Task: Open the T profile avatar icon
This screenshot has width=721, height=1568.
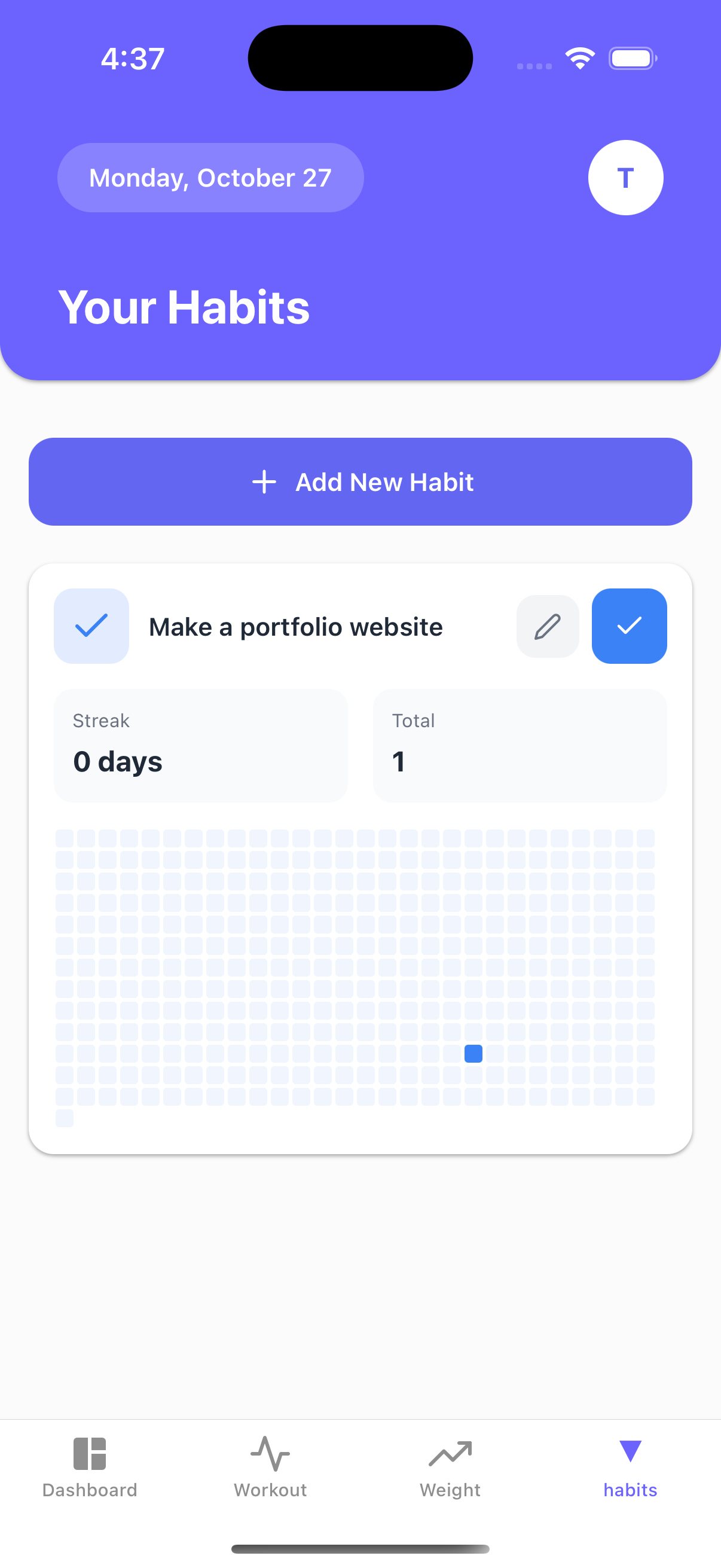Action: pyautogui.click(x=625, y=177)
